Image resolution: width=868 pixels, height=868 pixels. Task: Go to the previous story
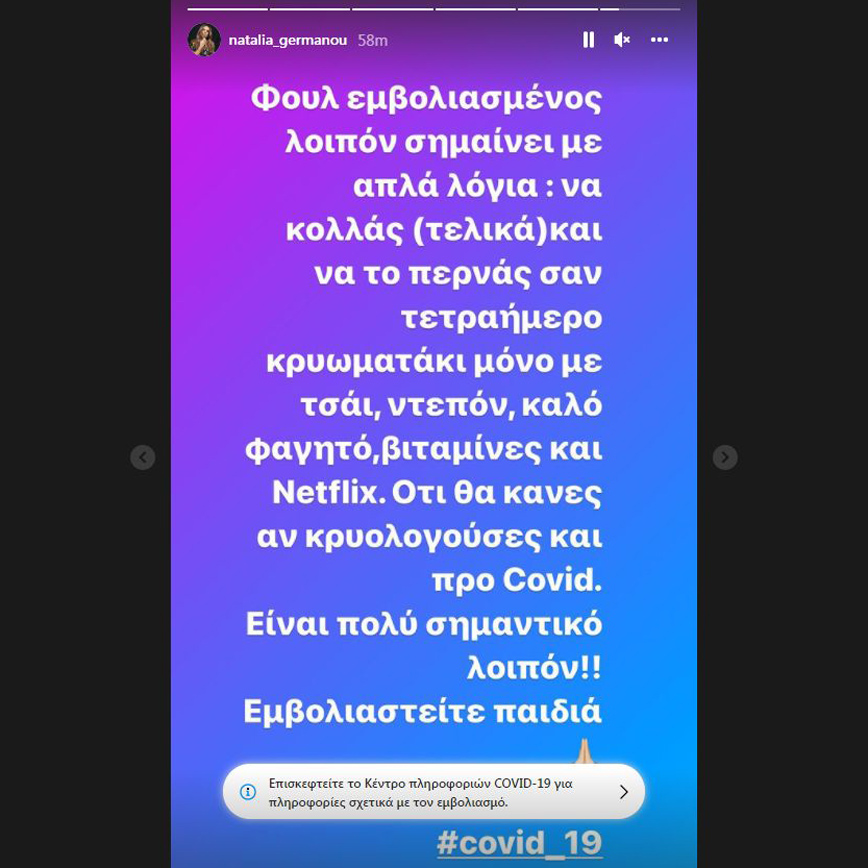click(143, 457)
